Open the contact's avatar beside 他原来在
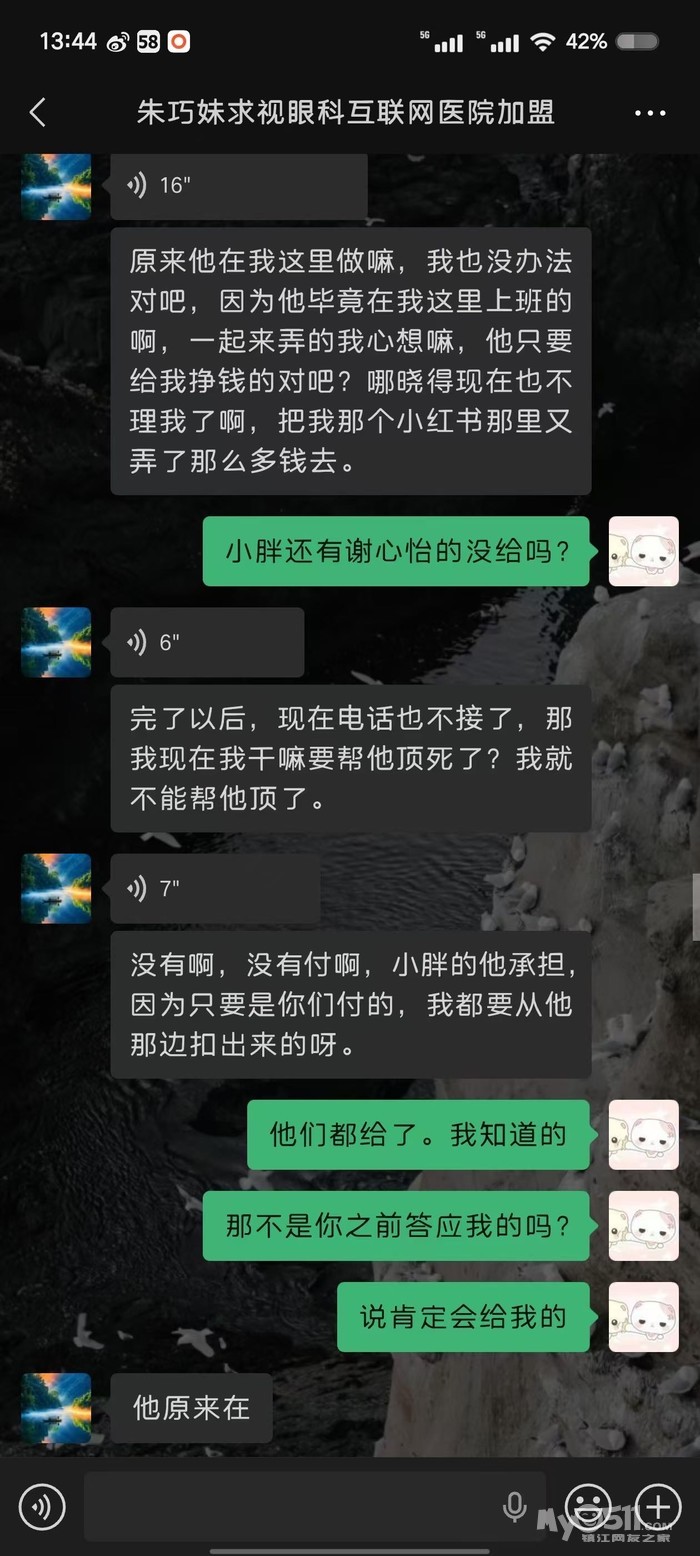Screen dimensions: 700x1556 click(56, 1408)
